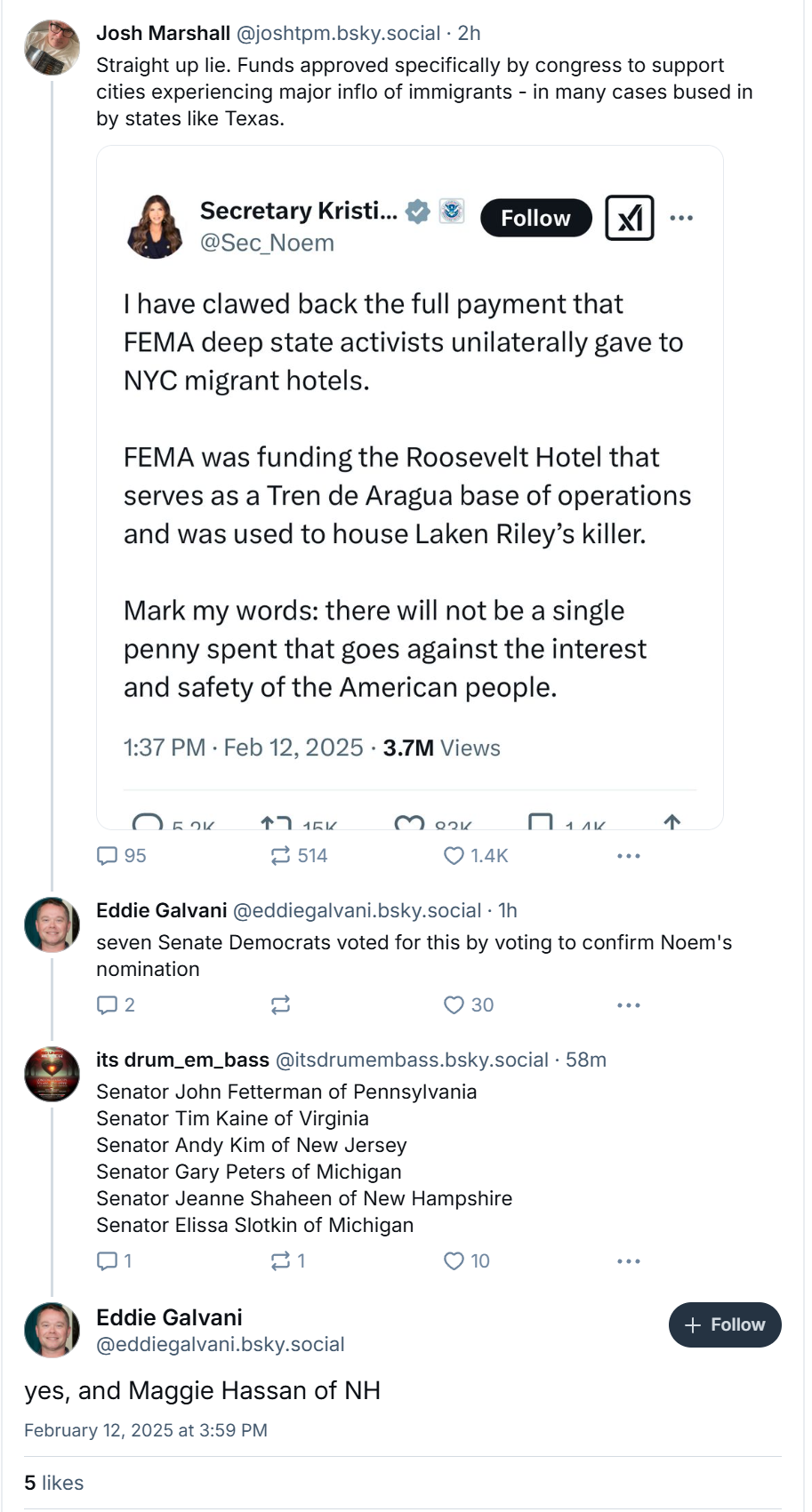Open more options on its drum_em_bass's post
Screen dimensions: 812x1512
(628, 1261)
